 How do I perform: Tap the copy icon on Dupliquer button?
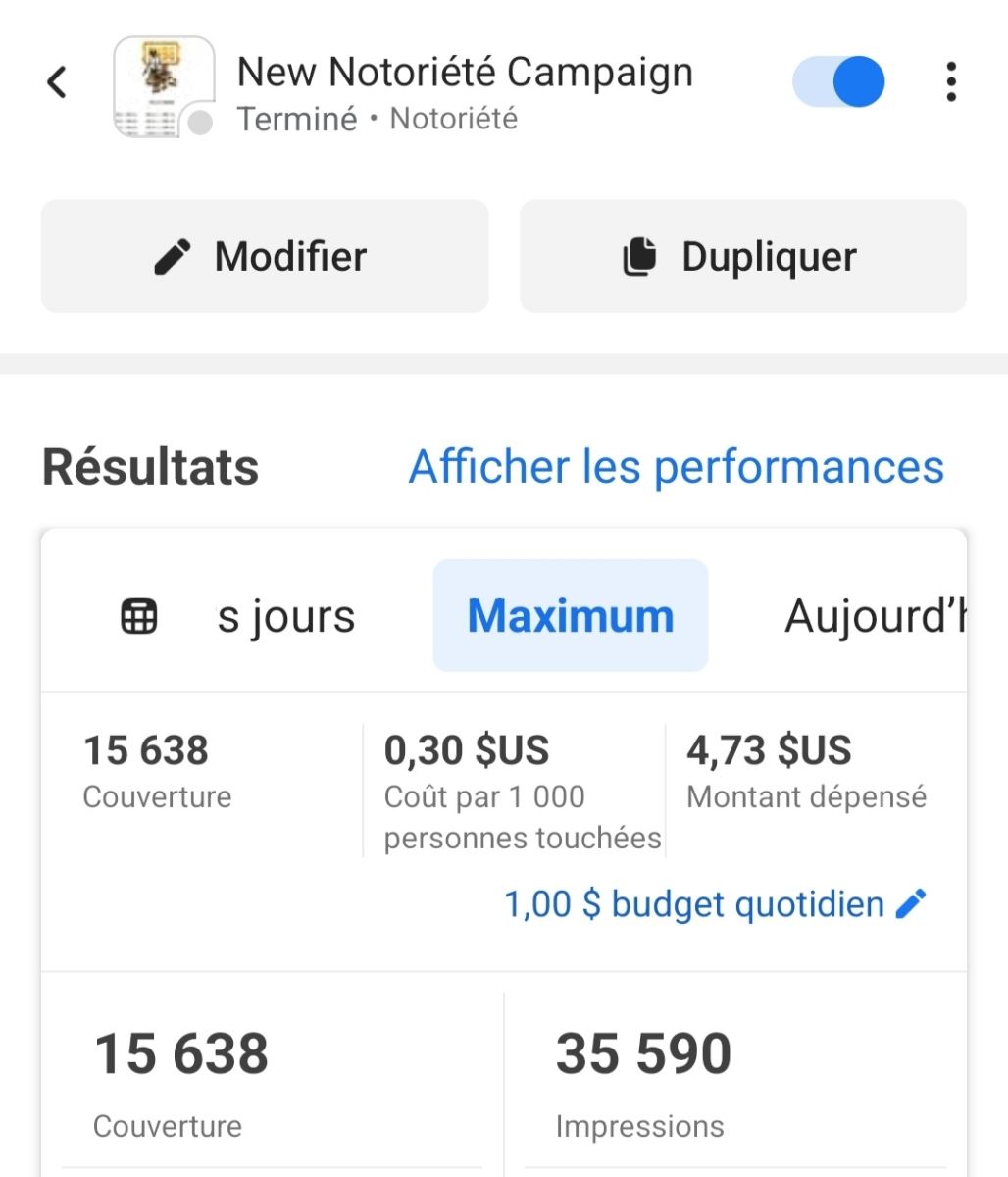640,254
